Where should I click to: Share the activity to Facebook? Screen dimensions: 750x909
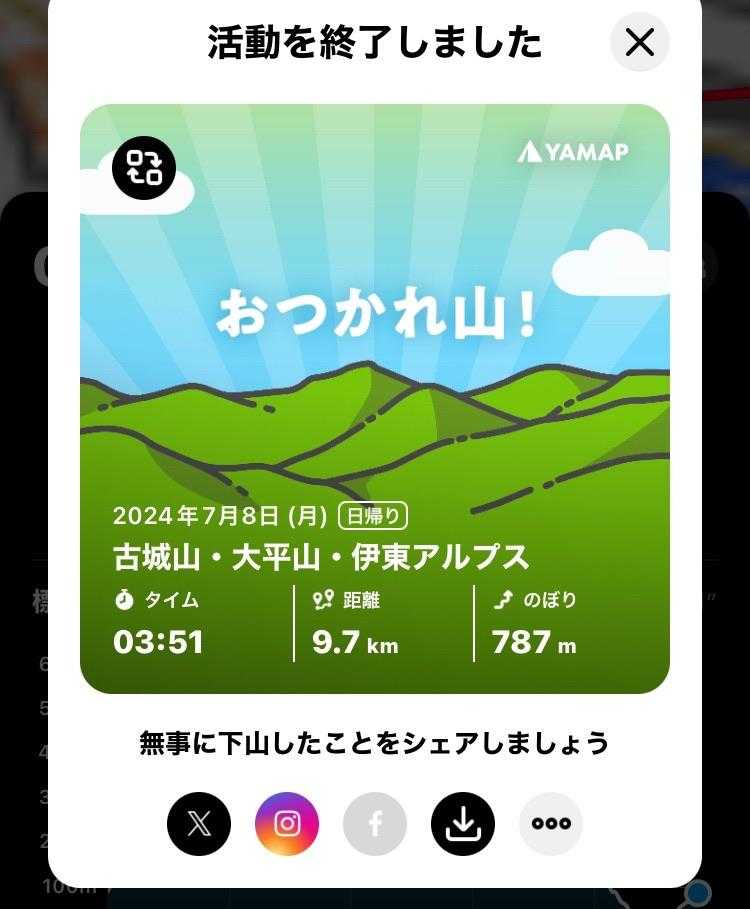click(x=375, y=823)
